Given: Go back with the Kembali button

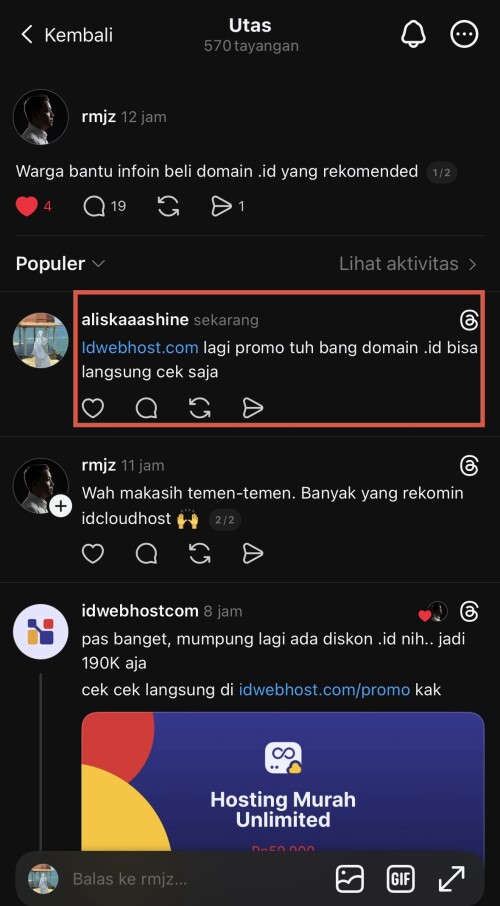Looking at the screenshot, I should [66, 35].
